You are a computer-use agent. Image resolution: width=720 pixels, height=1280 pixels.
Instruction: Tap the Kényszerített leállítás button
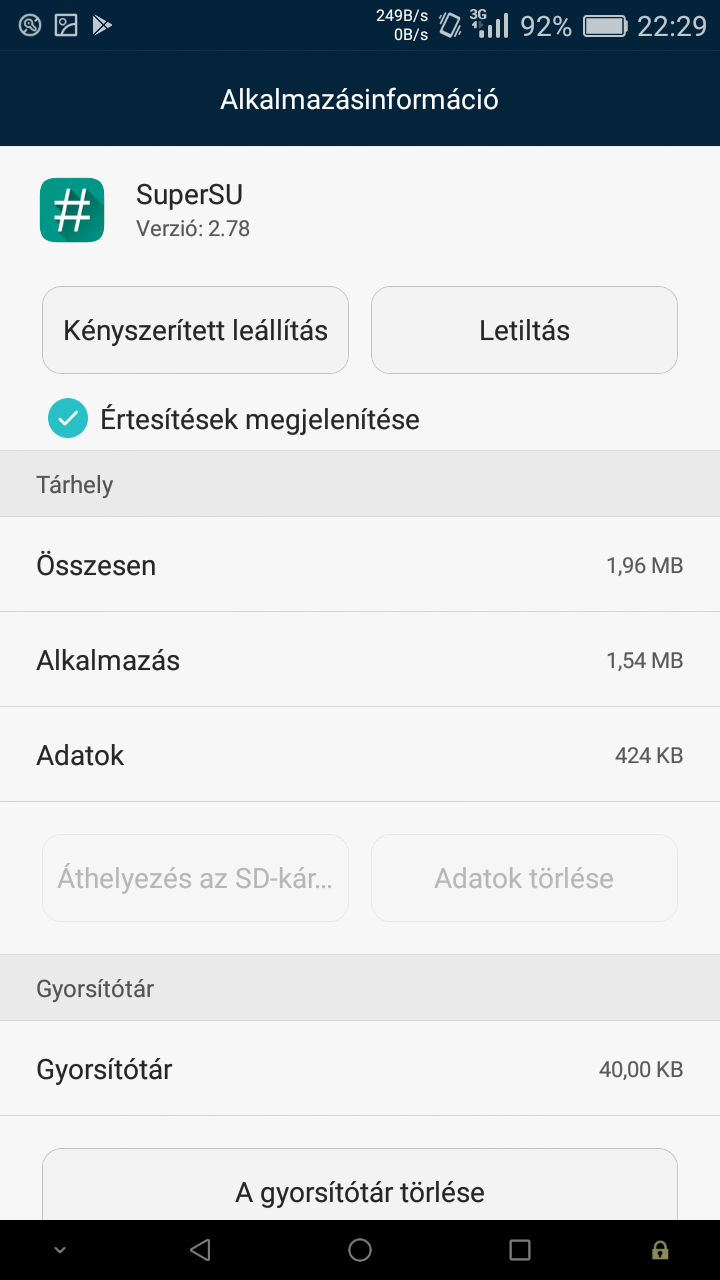pyautogui.click(x=195, y=330)
